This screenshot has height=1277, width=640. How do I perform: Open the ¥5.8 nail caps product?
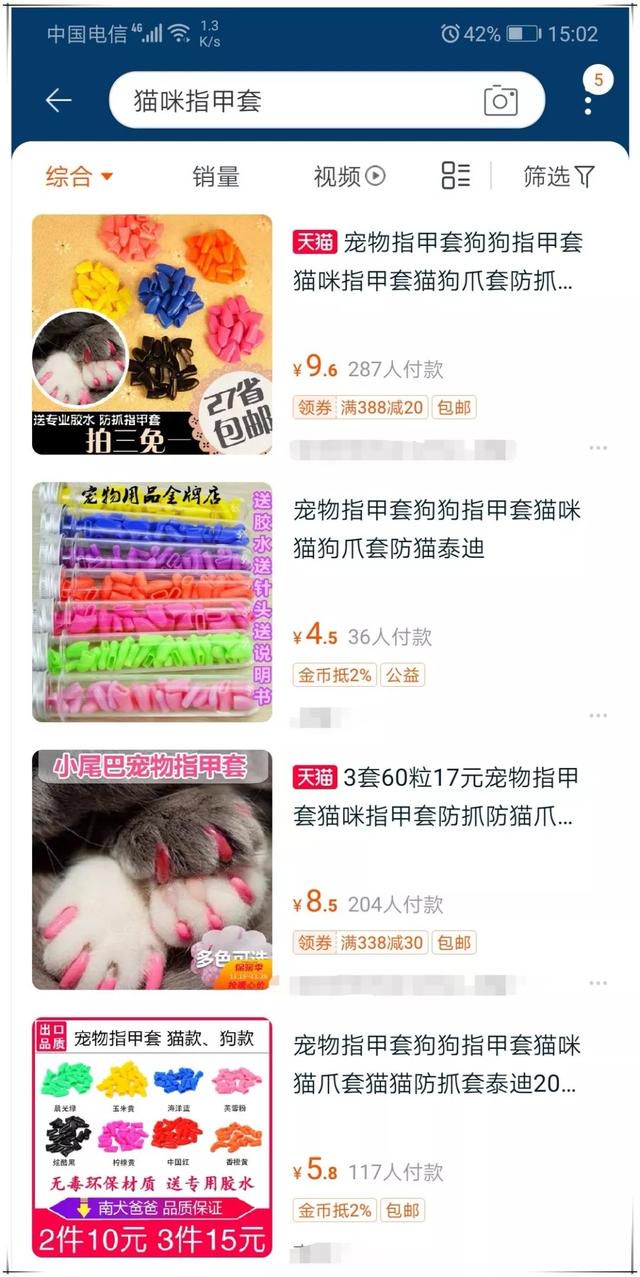pyautogui.click(x=438, y=1064)
